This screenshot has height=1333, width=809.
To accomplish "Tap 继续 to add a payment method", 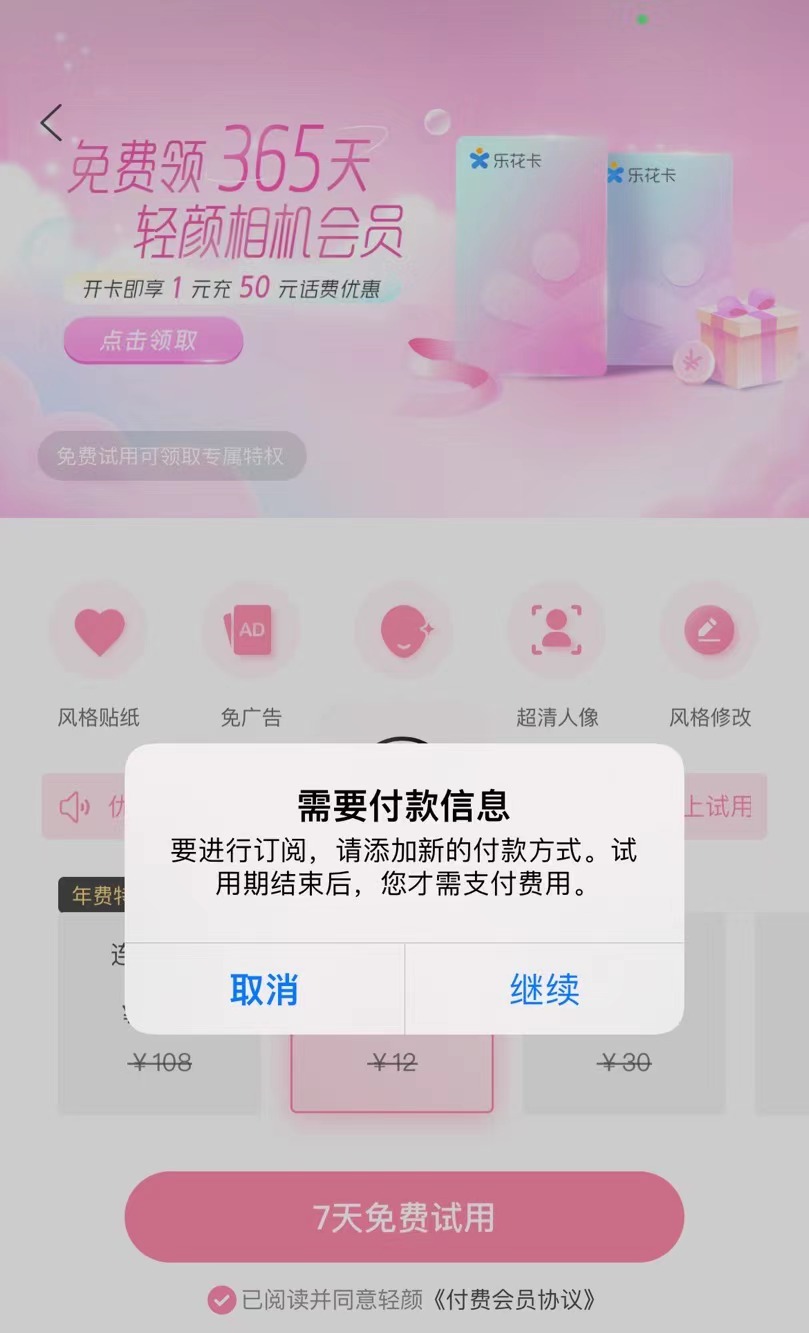I will [544, 989].
